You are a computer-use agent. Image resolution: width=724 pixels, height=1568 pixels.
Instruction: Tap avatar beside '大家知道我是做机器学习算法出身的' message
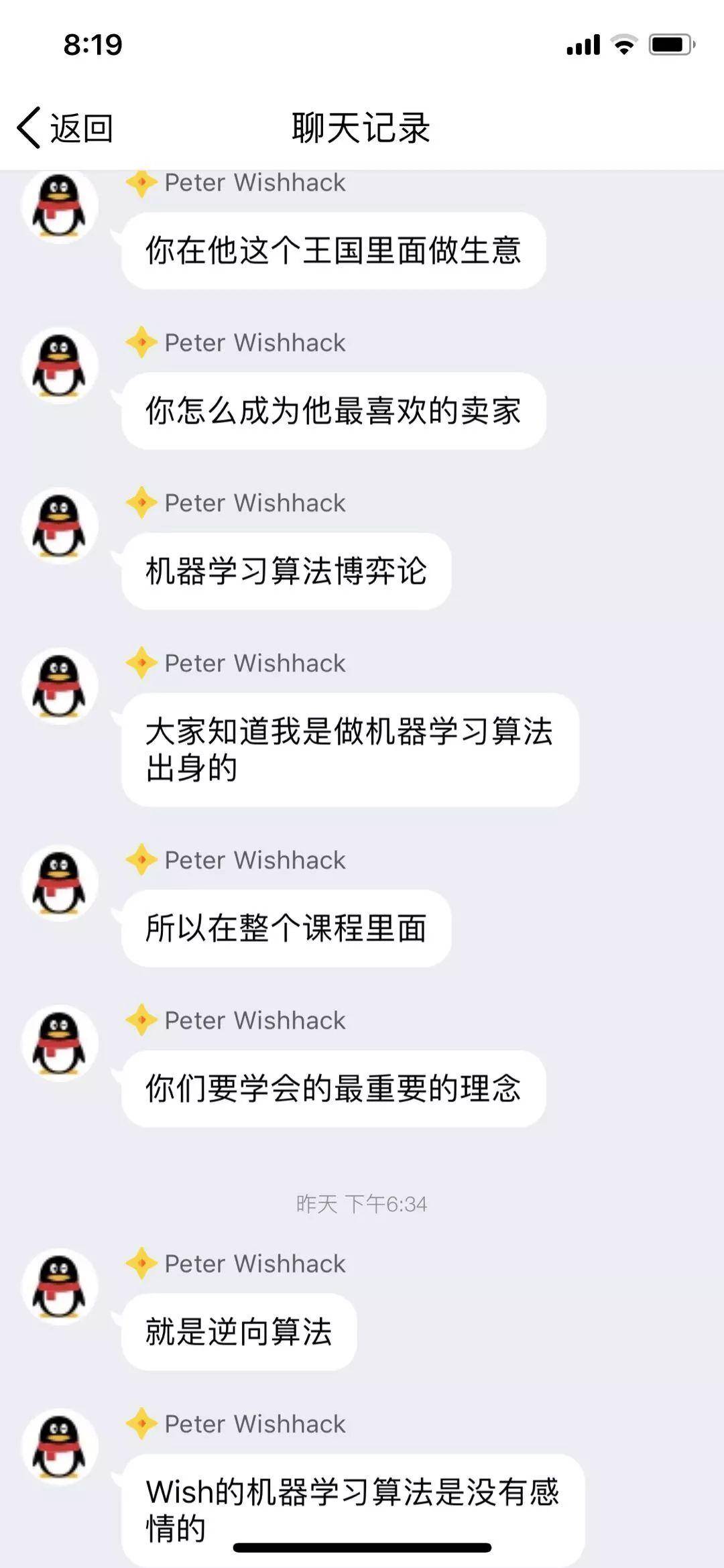click(x=60, y=686)
